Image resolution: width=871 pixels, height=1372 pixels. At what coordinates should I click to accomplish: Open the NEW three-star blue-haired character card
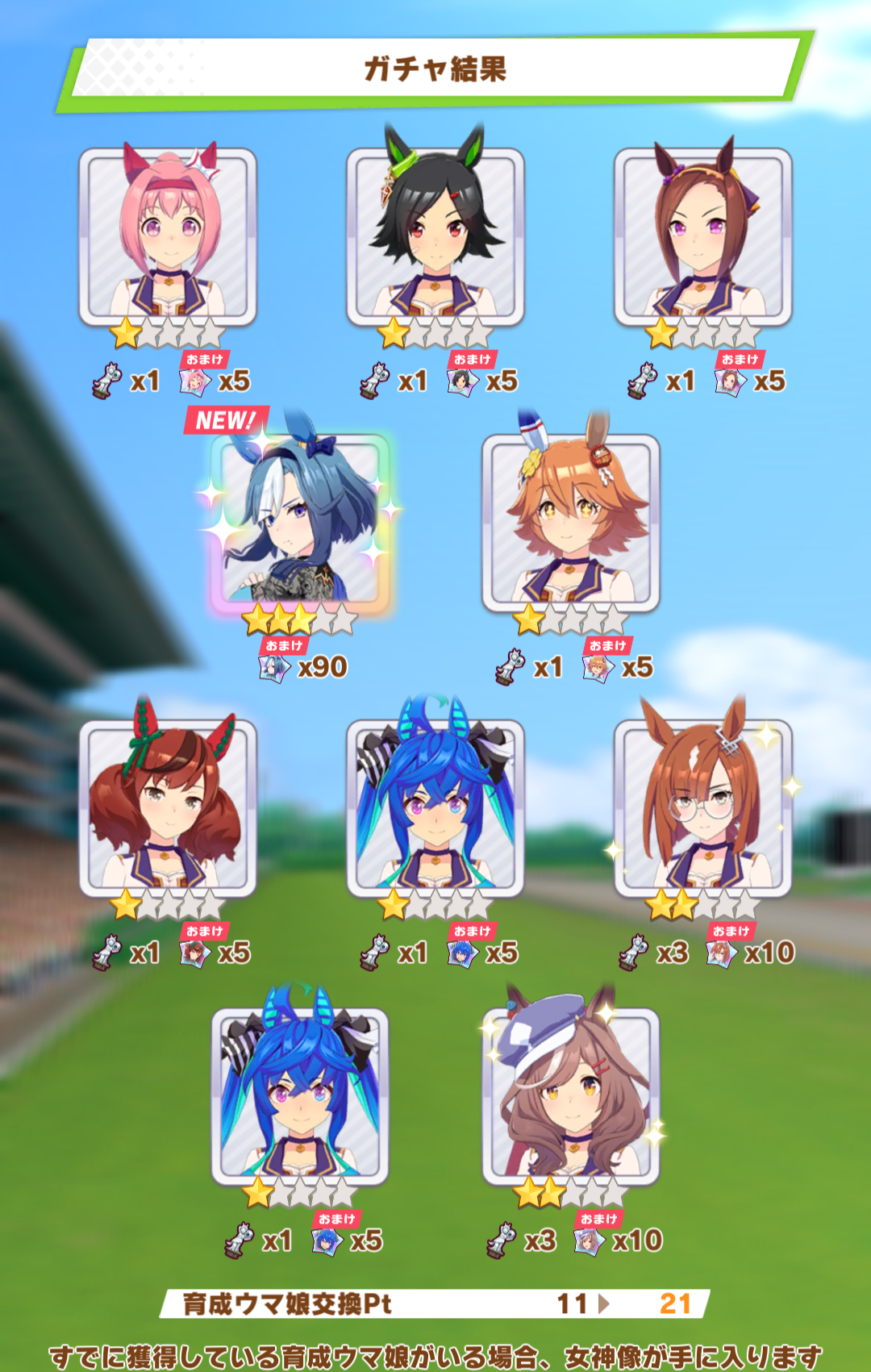pyautogui.click(x=300, y=522)
